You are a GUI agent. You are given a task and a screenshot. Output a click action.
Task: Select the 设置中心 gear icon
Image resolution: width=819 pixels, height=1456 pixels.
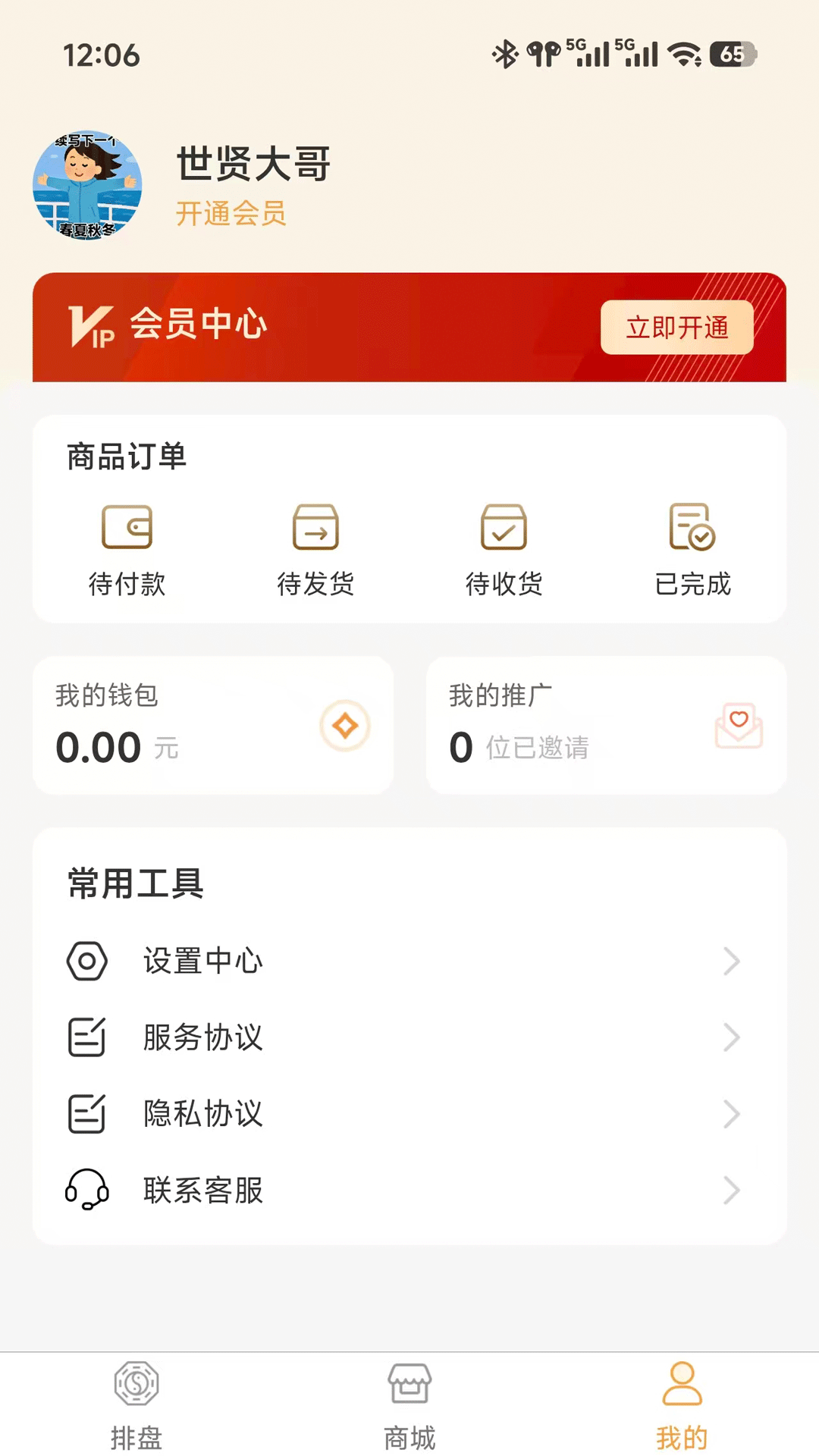coord(86,961)
